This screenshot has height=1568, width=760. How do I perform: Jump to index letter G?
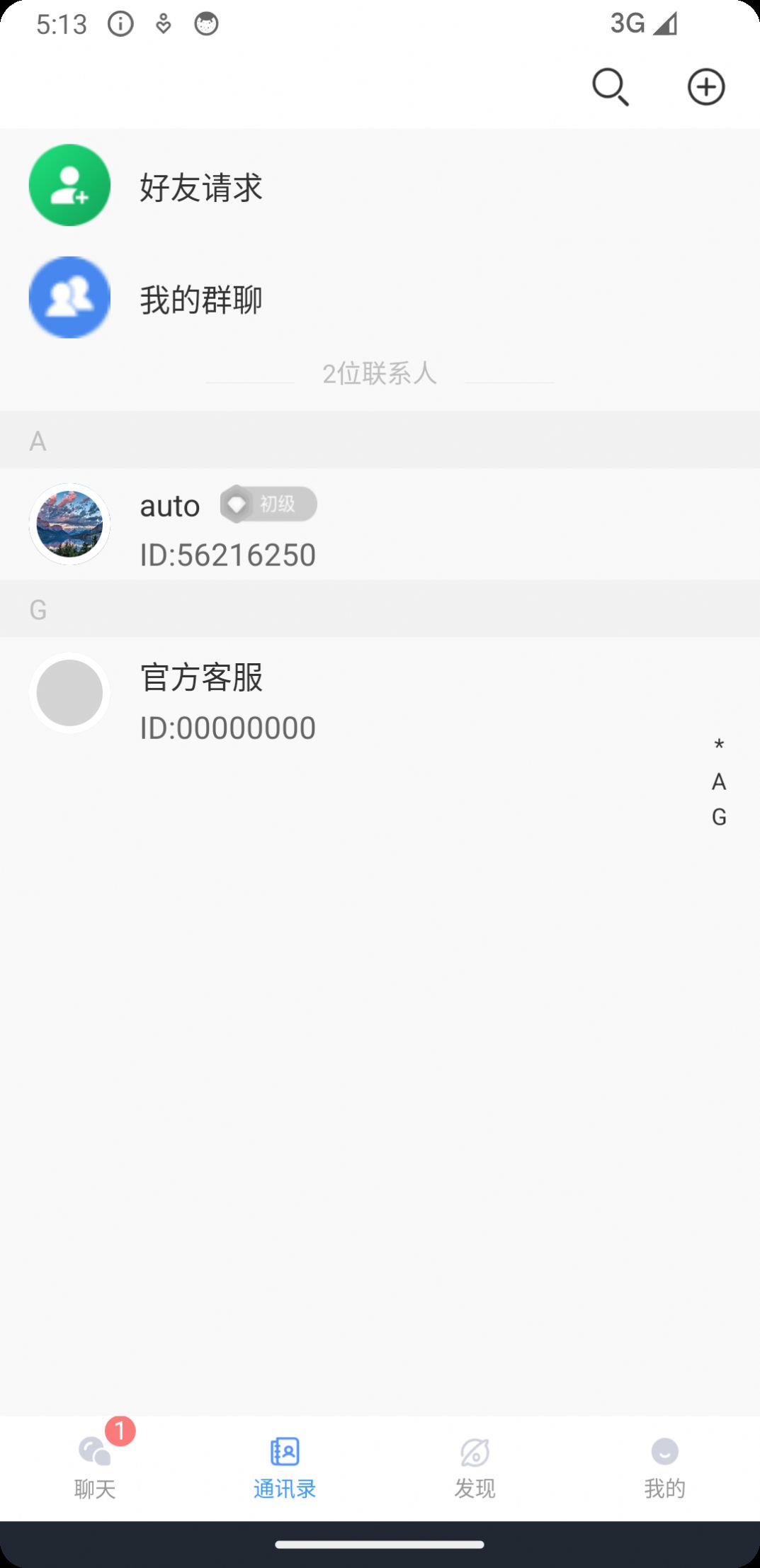click(719, 817)
